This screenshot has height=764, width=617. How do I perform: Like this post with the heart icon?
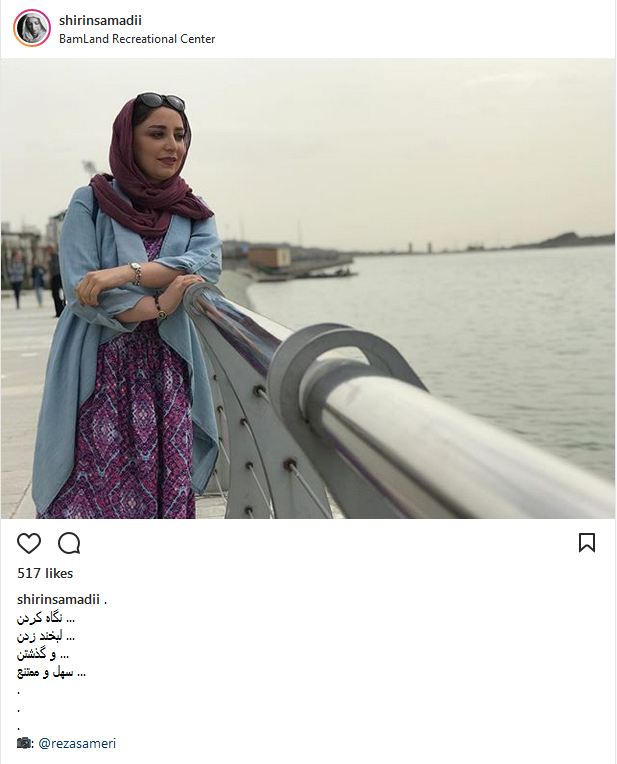coord(29,543)
